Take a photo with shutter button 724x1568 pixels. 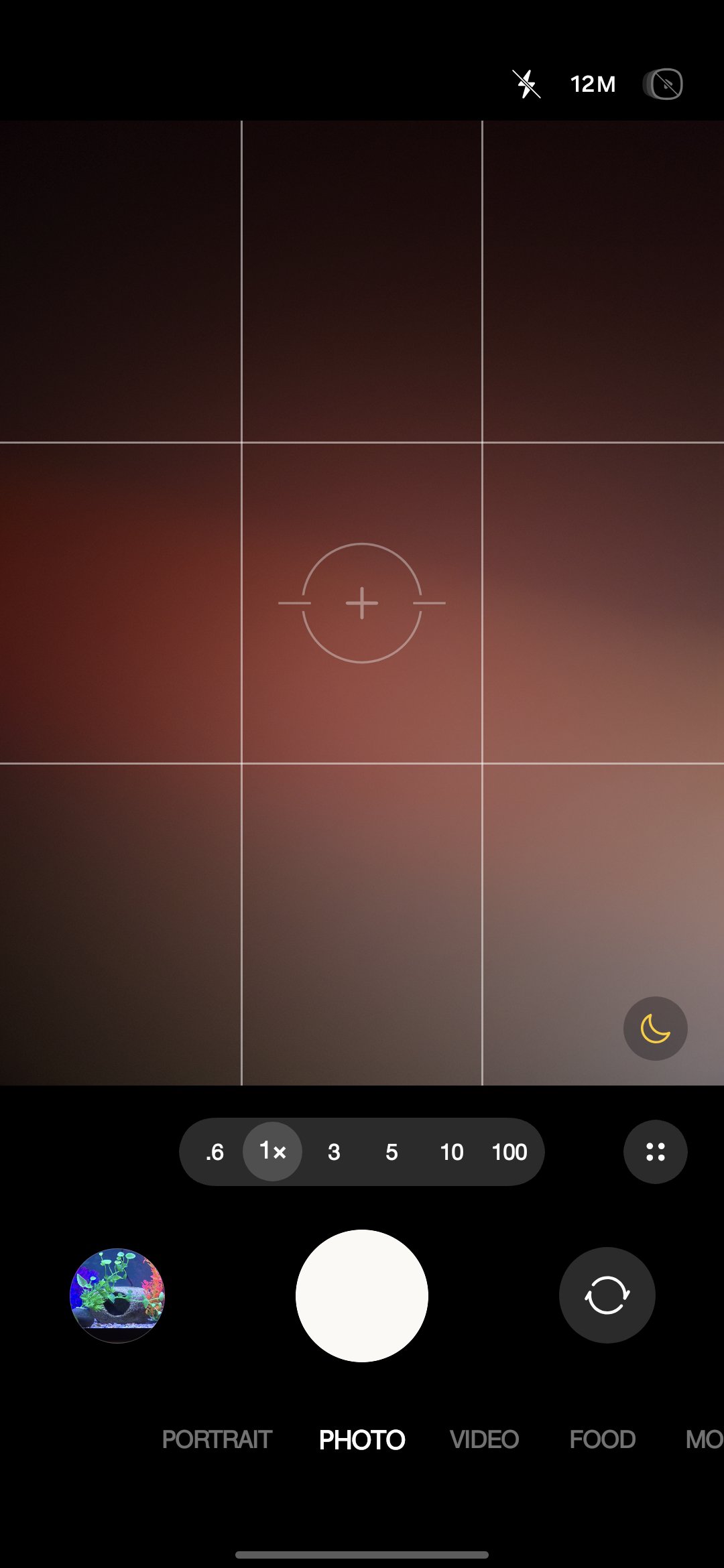pos(362,1295)
